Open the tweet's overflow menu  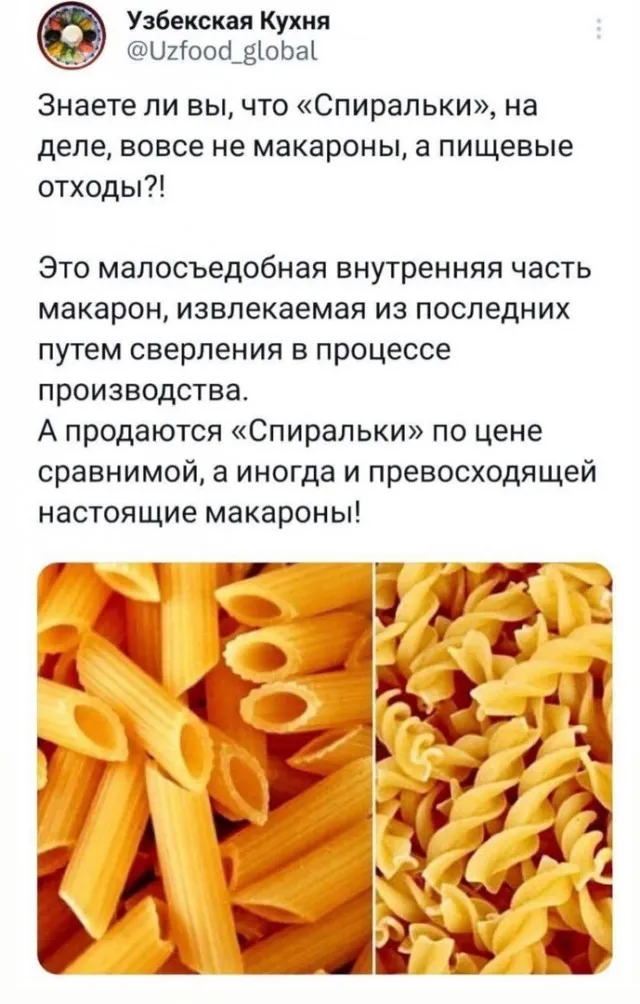[599, 30]
